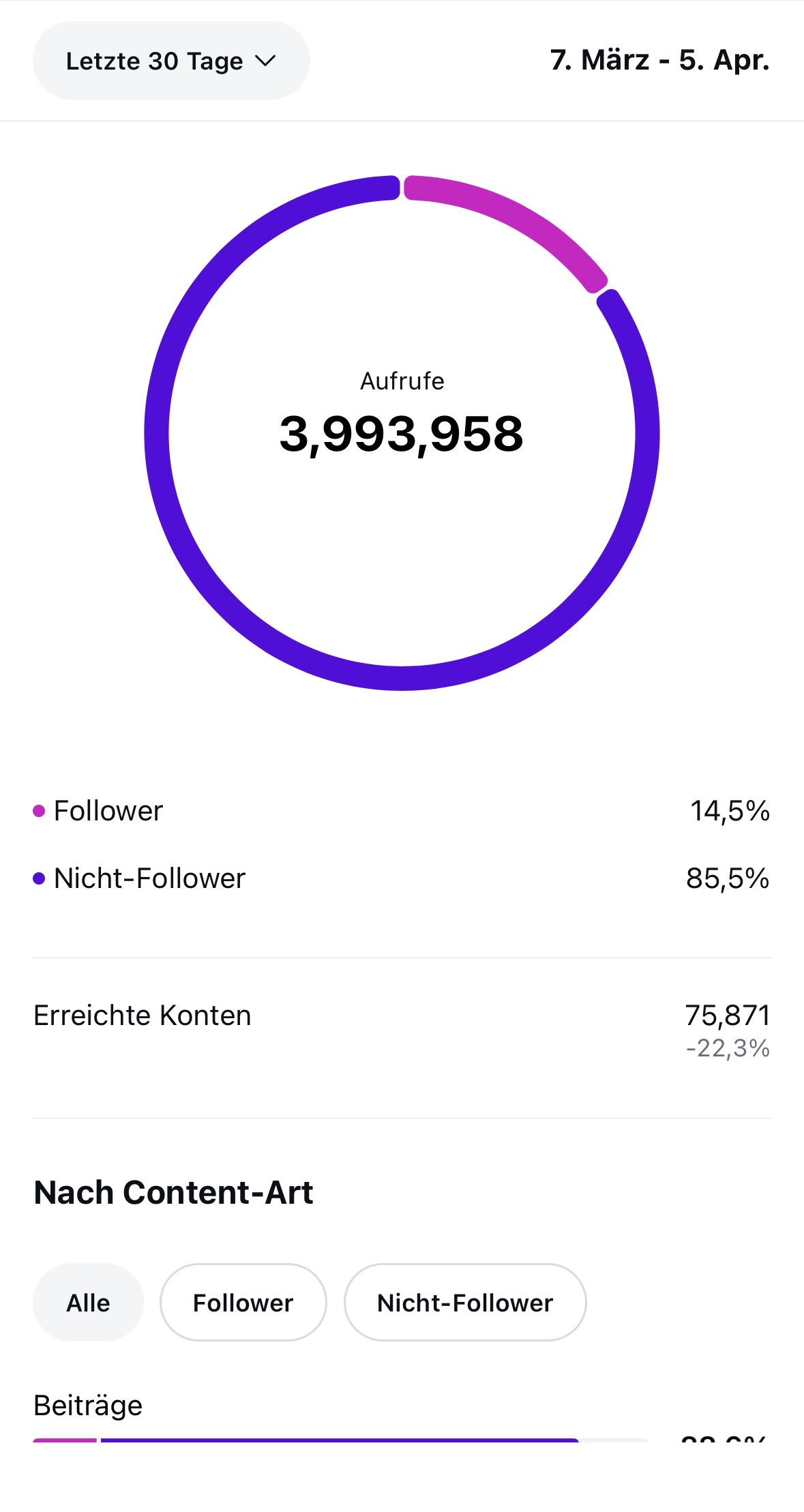Select the Alle content filter chip

point(88,1303)
